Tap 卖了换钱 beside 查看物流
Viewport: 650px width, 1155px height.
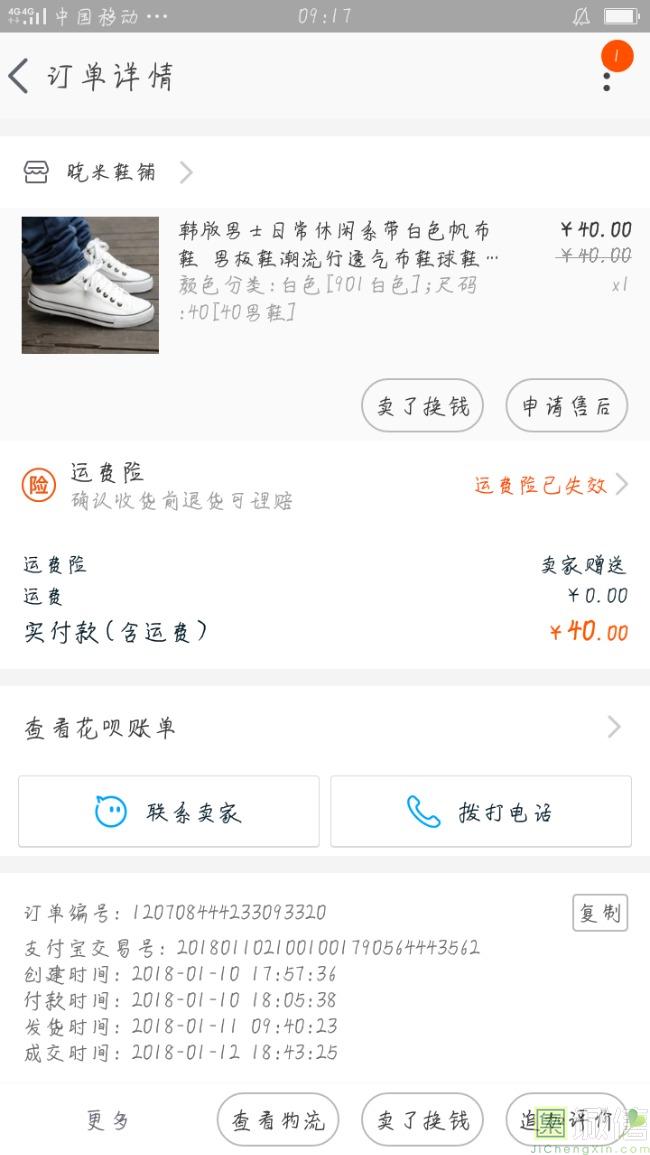pos(422,1120)
